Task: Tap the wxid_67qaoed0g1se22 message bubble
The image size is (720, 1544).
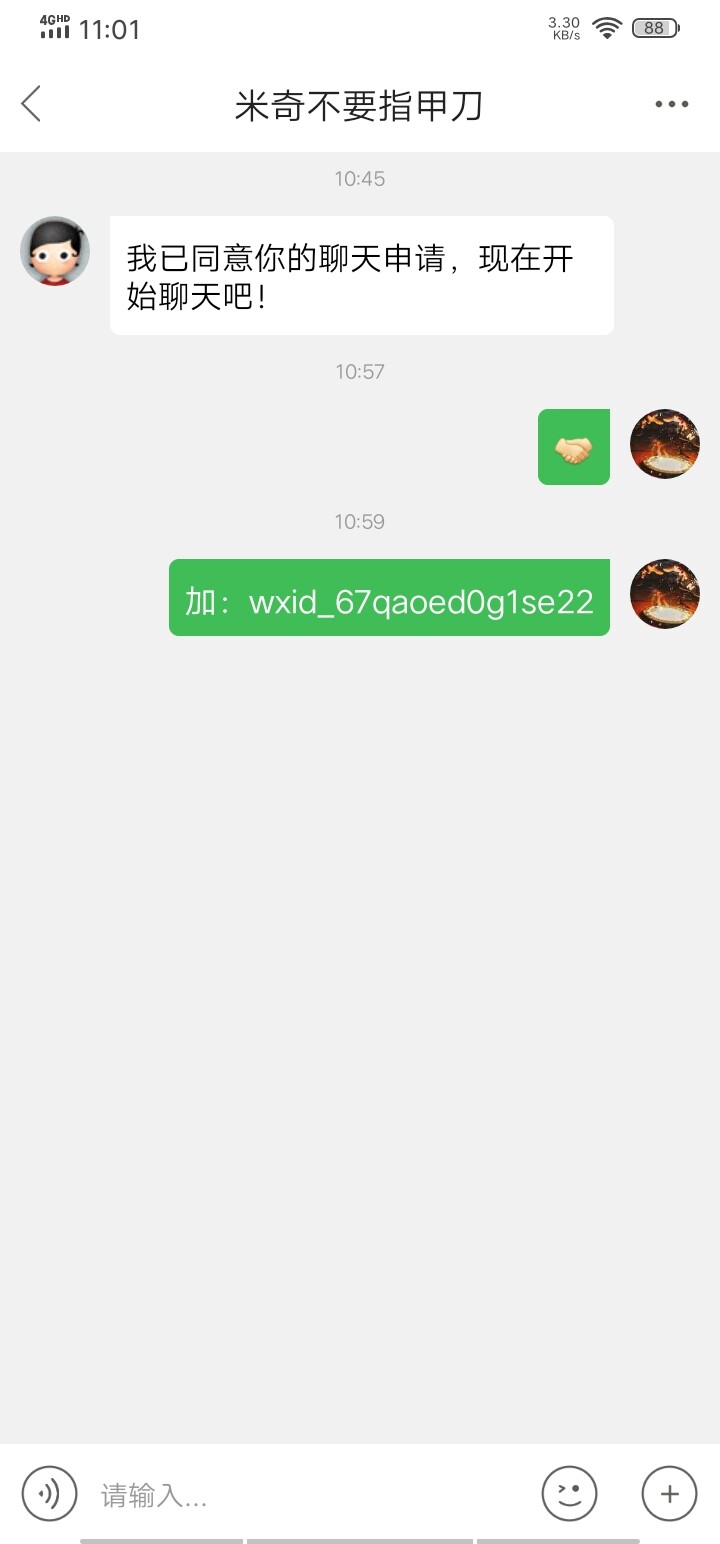Action: [x=389, y=597]
